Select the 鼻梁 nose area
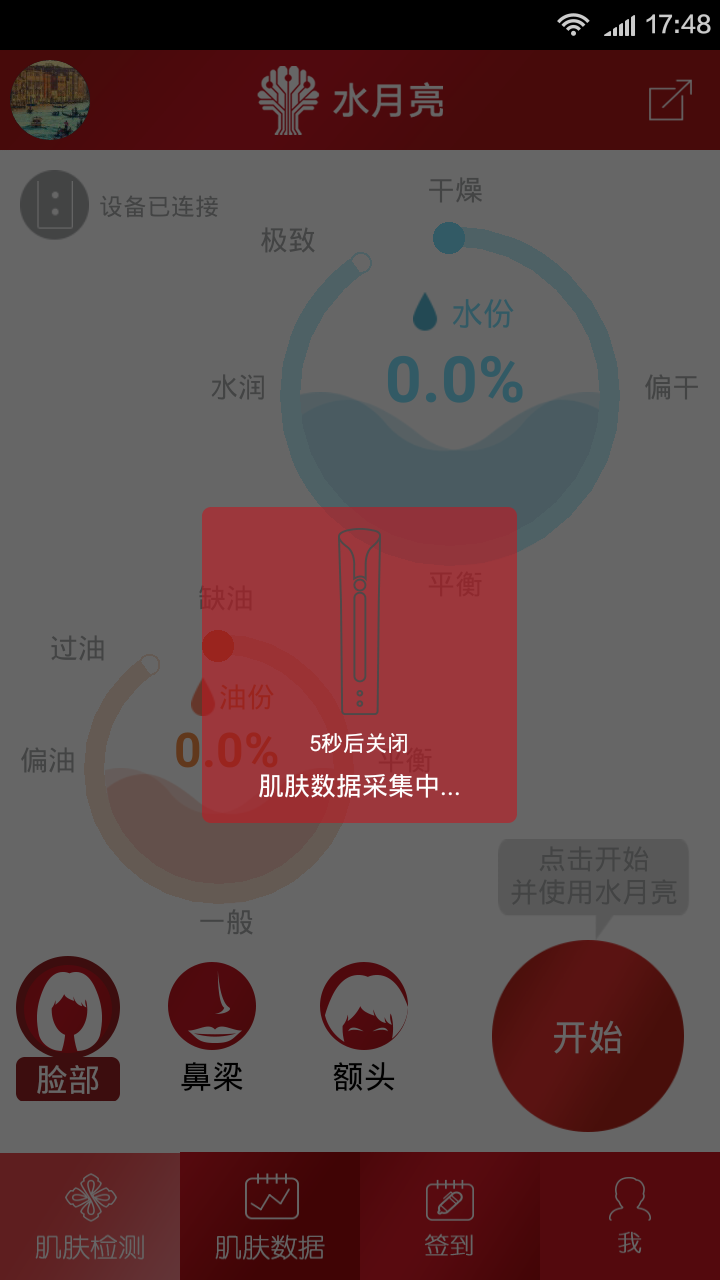Image resolution: width=720 pixels, height=1280 pixels. 212,1025
